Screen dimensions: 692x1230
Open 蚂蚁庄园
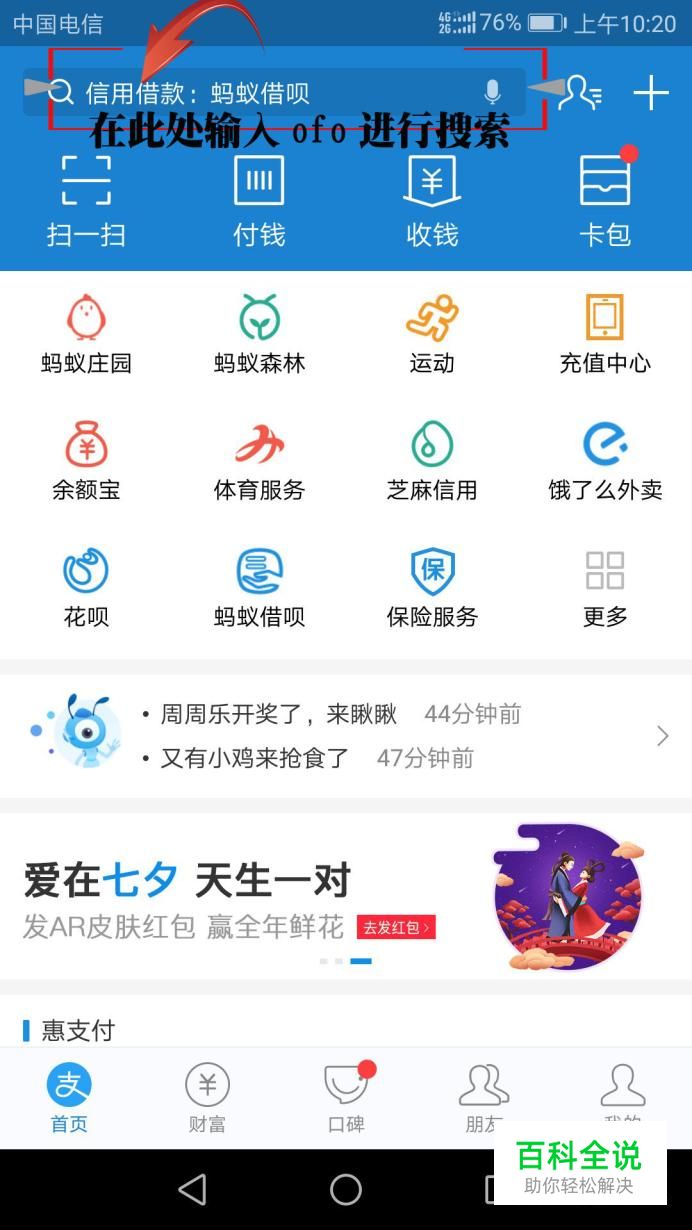[86, 334]
